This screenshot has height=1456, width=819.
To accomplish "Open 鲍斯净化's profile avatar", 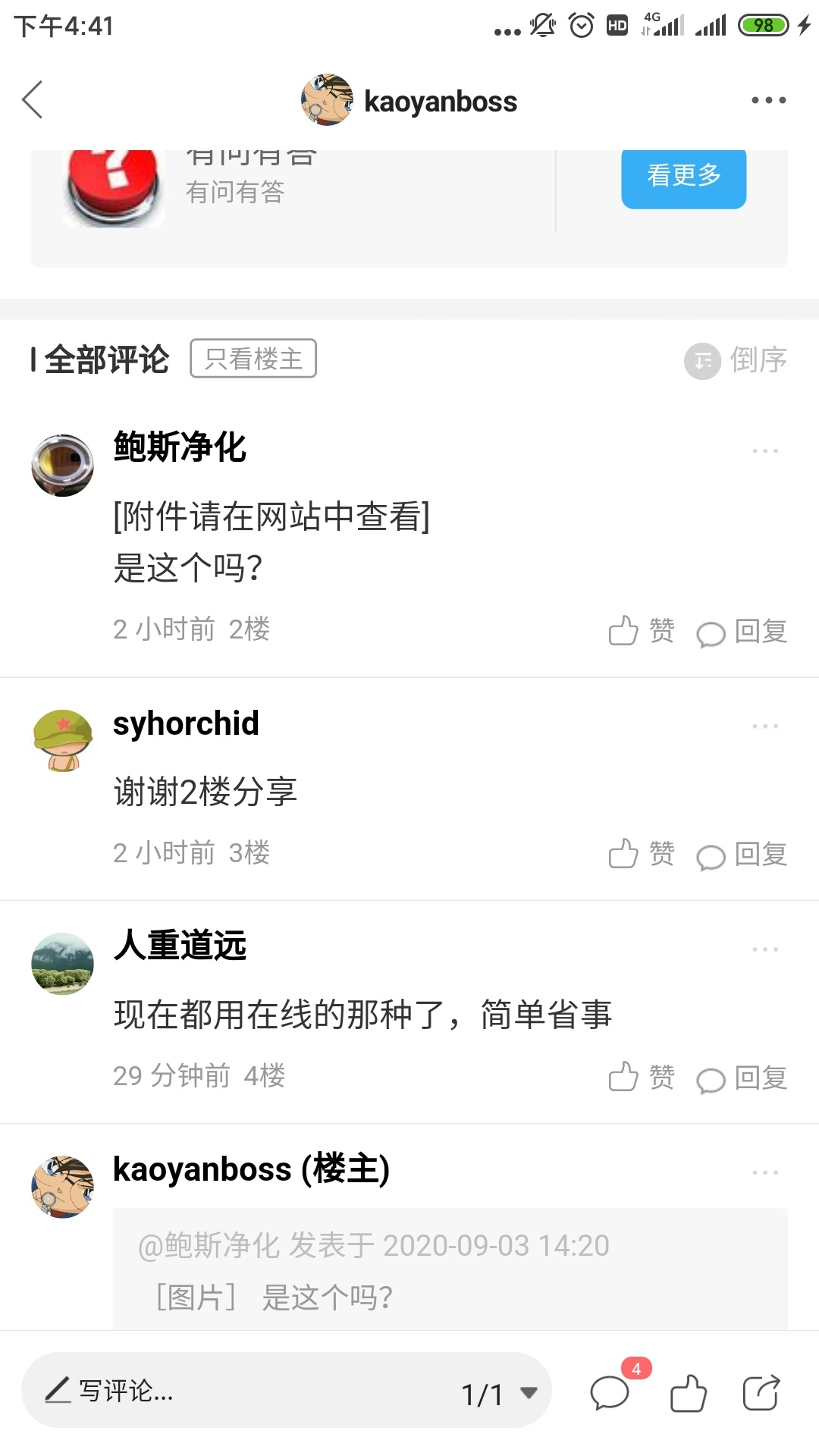I will click(x=63, y=466).
